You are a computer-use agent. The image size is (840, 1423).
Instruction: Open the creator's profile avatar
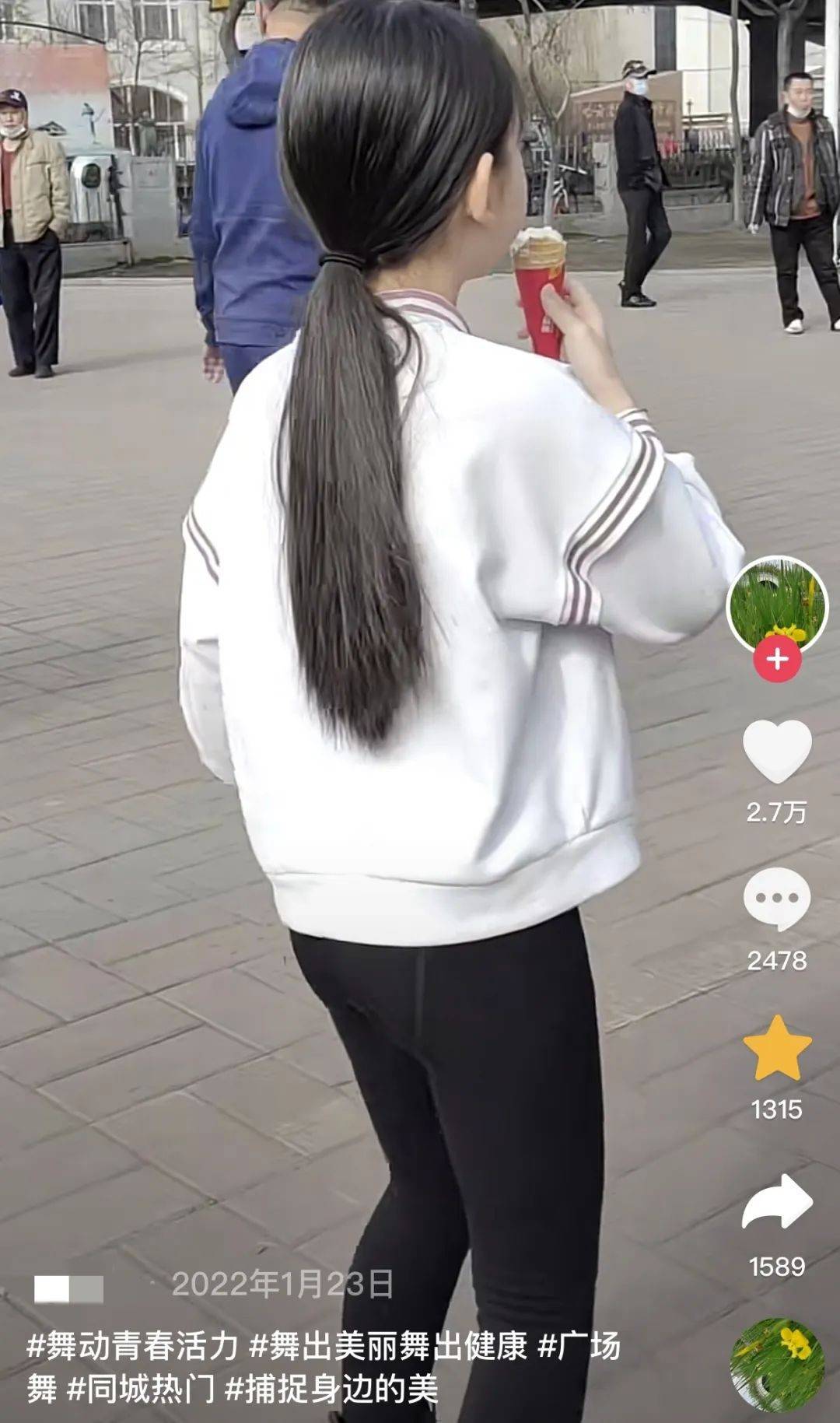point(776,605)
